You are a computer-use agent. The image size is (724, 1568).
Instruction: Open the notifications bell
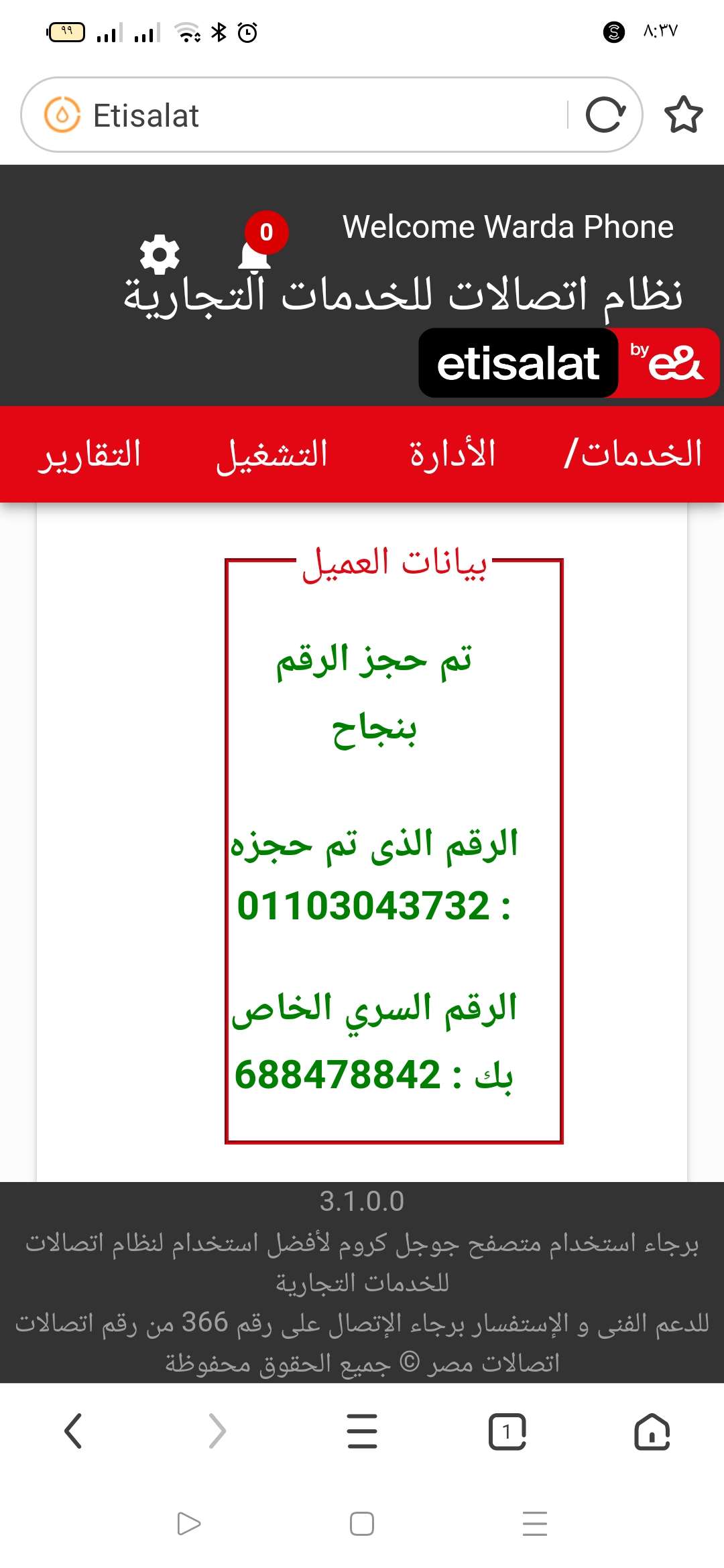pyautogui.click(x=255, y=255)
